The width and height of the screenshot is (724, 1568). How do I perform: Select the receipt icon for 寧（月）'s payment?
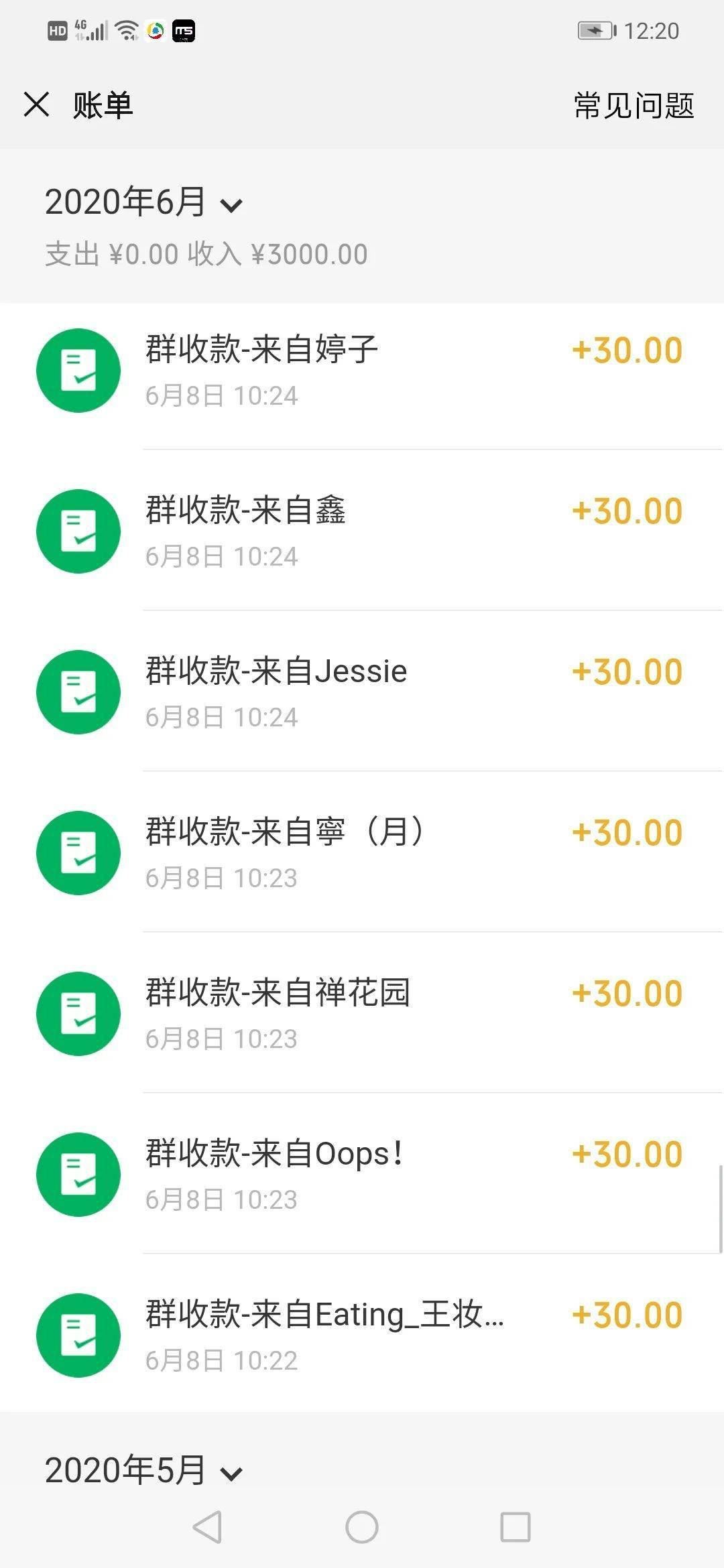pyautogui.click(x=78, y=852)
